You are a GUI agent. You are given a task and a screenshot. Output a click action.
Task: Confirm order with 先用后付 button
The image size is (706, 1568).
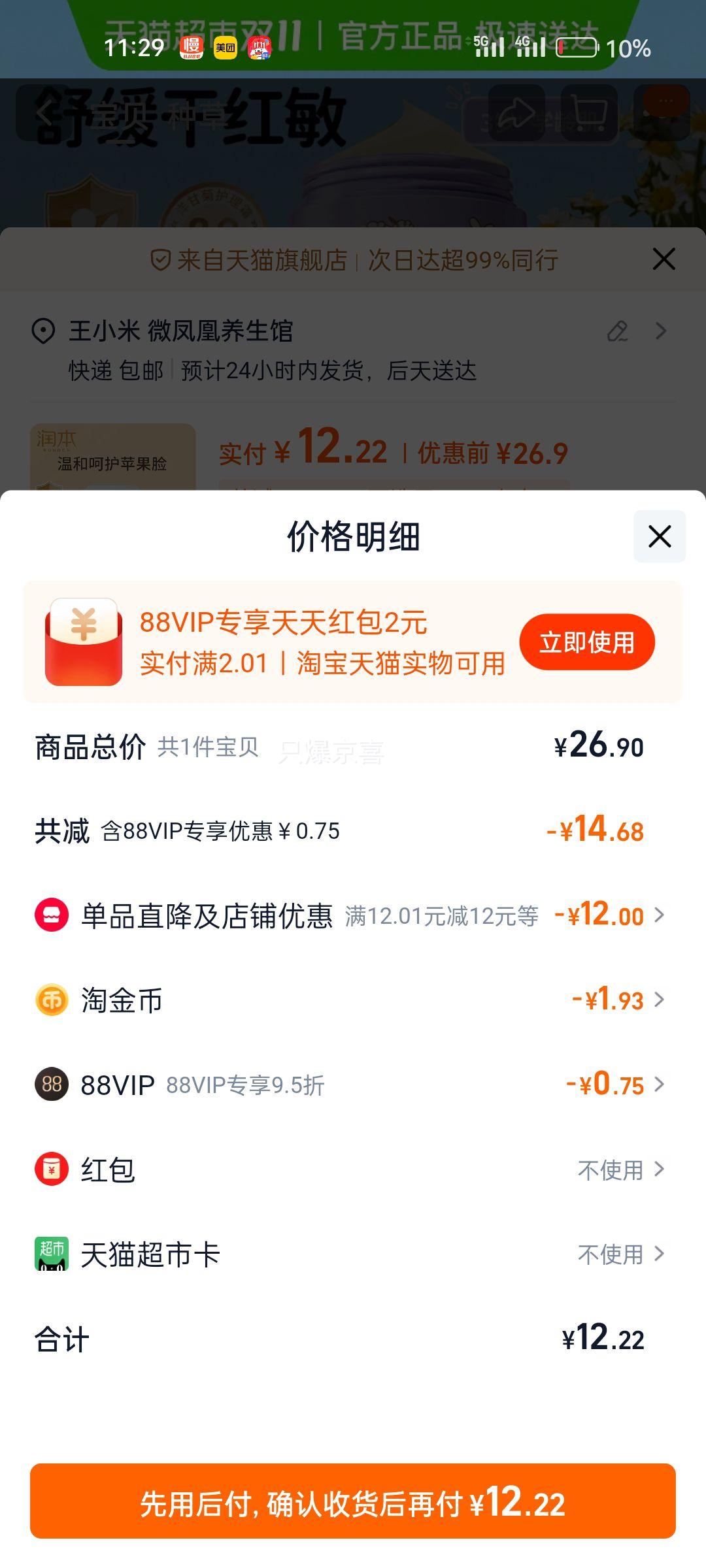point(353,1501)
